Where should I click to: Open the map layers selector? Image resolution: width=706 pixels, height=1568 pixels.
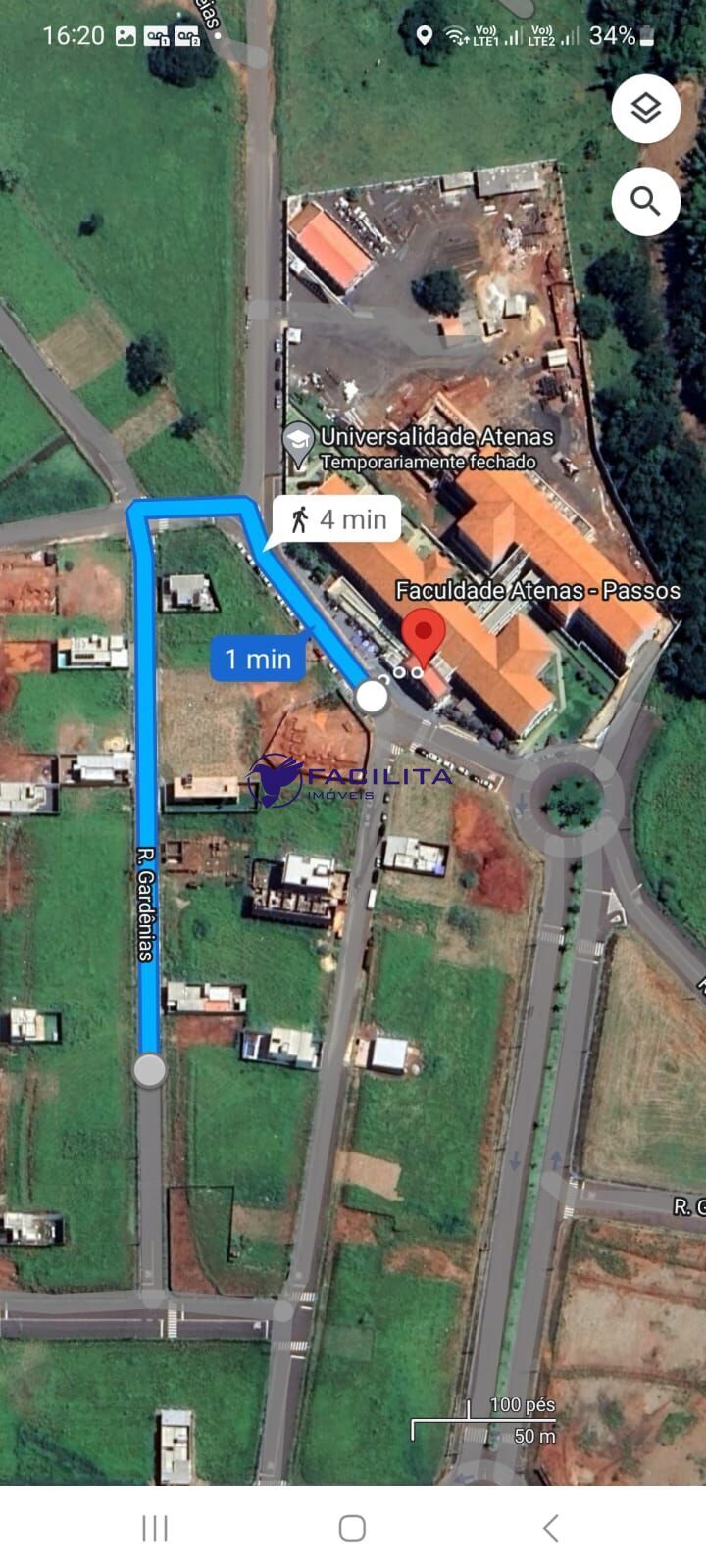coord(645,109)
